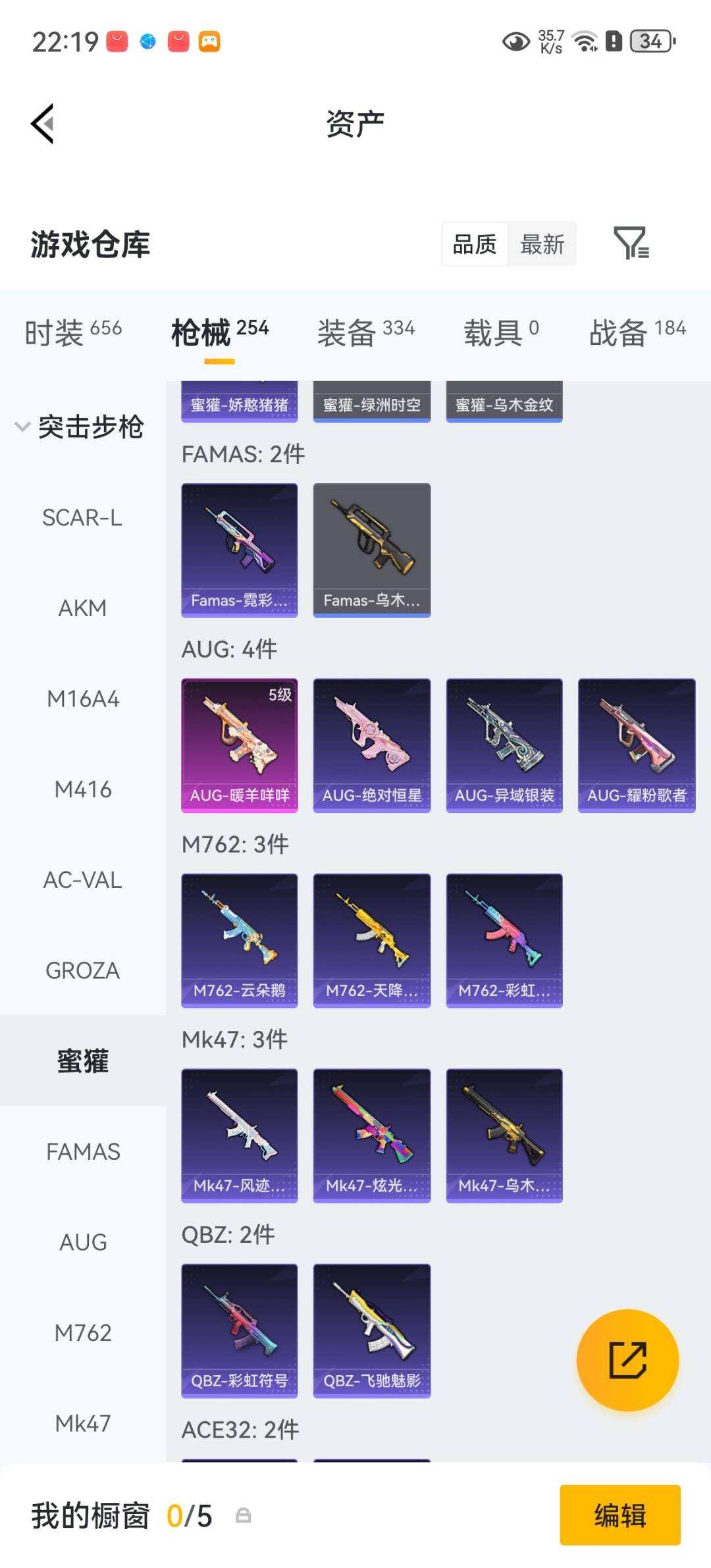Jump to SCAR-L in the sidebar

click(x=82, y=517)
